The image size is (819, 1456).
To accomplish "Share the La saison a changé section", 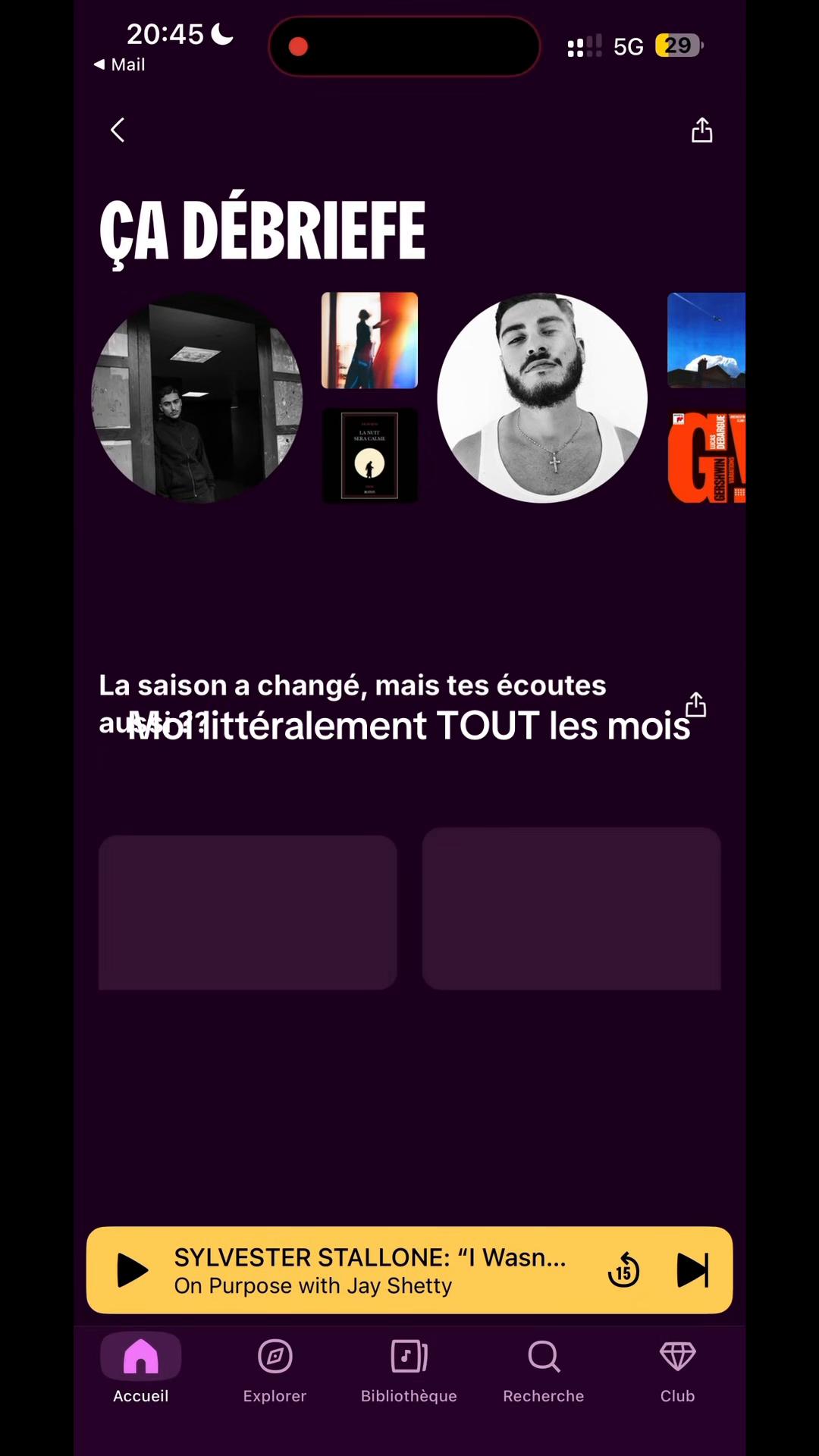I will tap(695, 704).
